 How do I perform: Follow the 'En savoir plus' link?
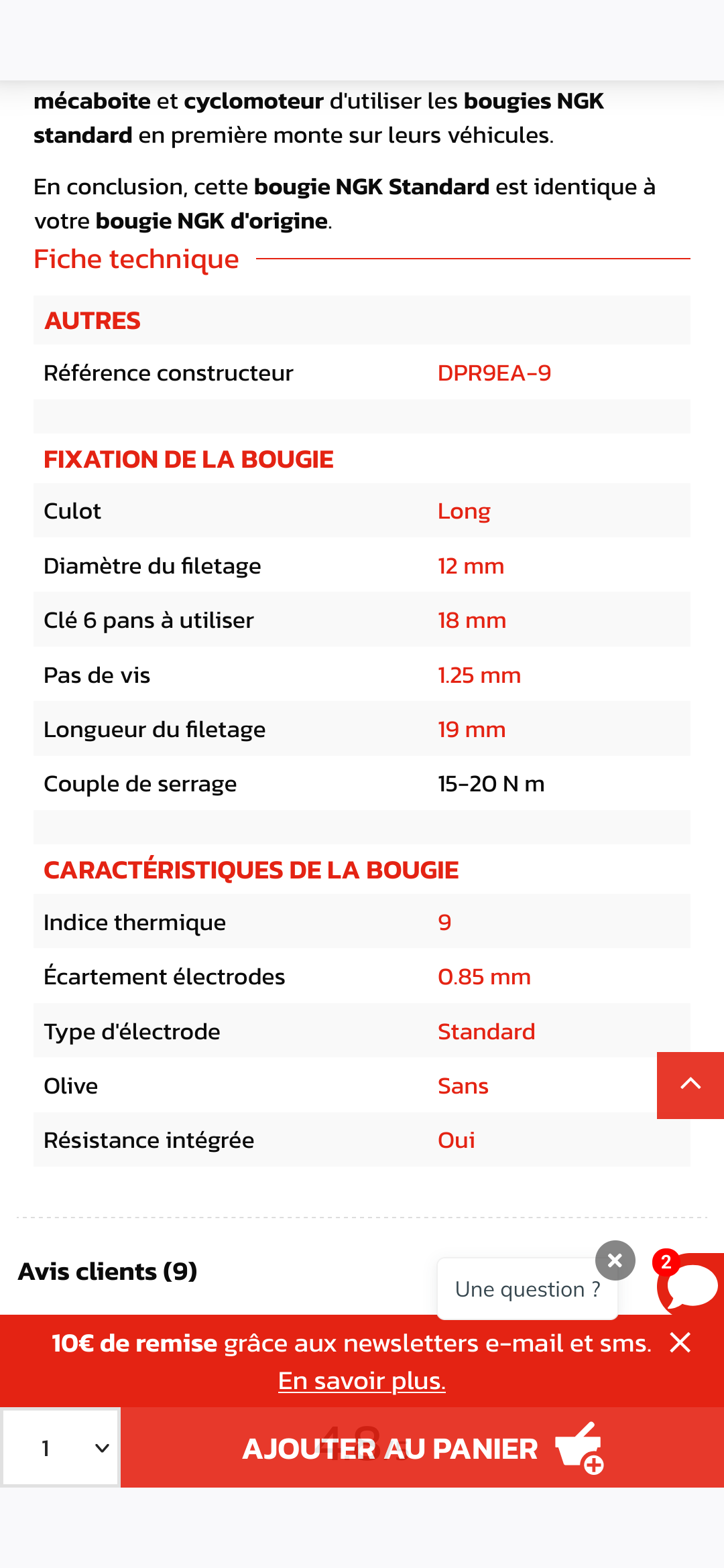pos(362,1381)
